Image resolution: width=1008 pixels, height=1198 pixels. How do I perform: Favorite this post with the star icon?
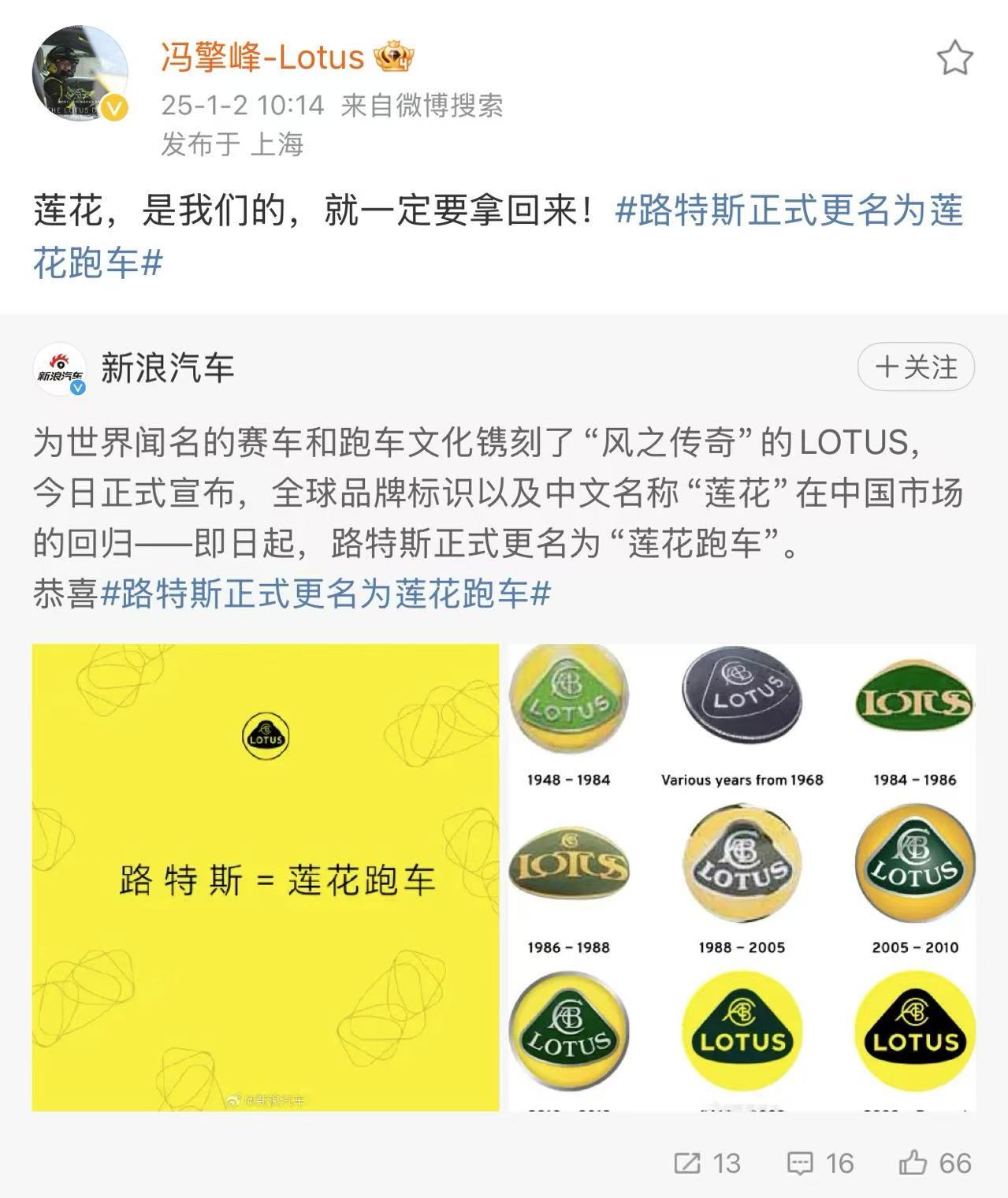point(954,58)
